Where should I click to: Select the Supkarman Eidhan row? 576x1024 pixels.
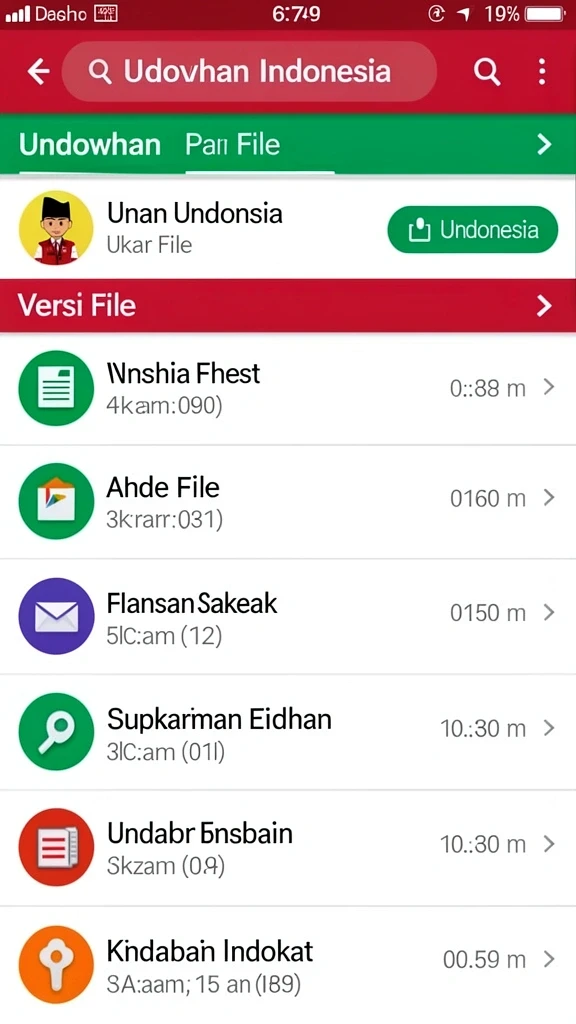(288, 731)
